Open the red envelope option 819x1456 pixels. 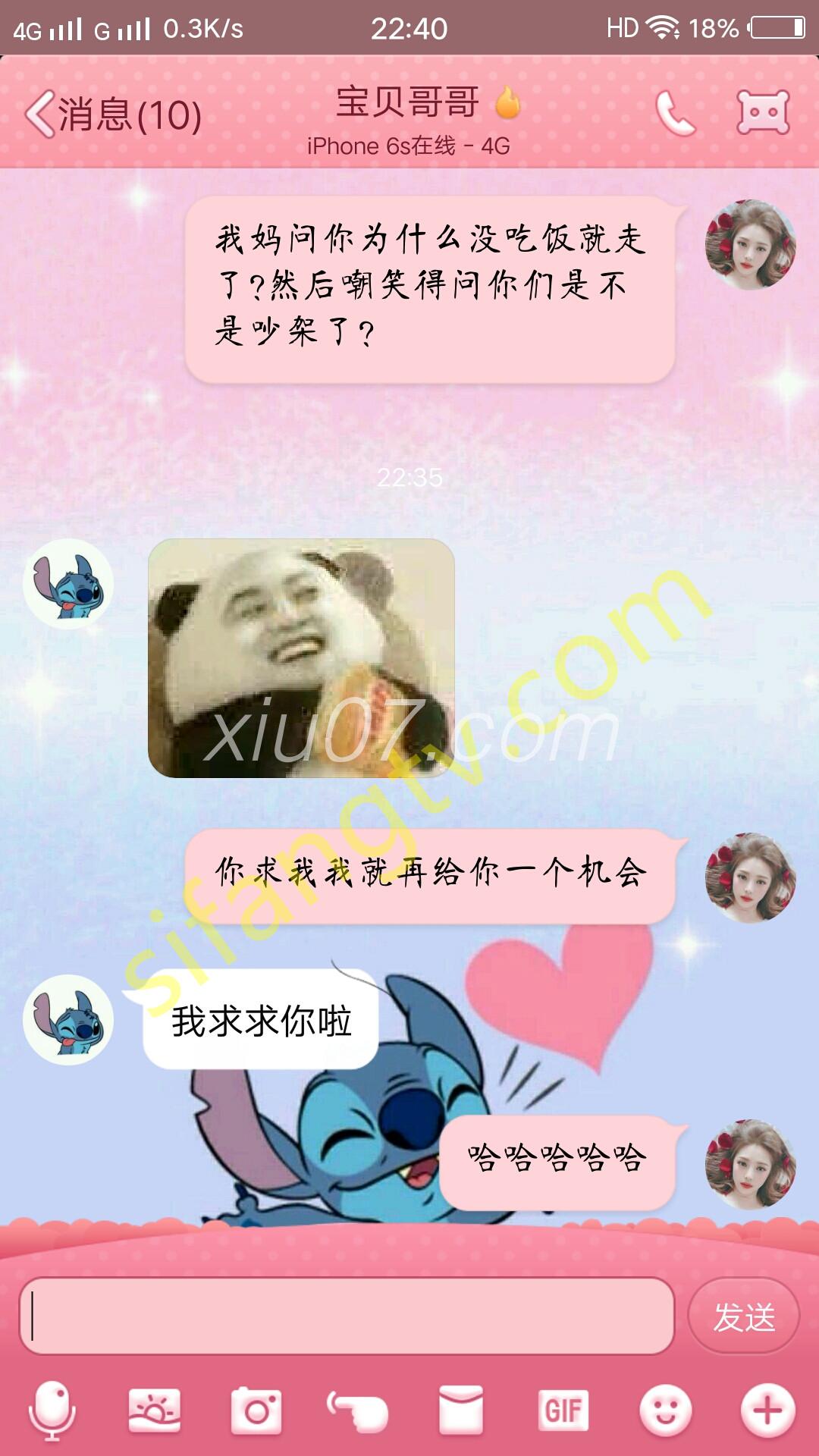pos(461,1410)
